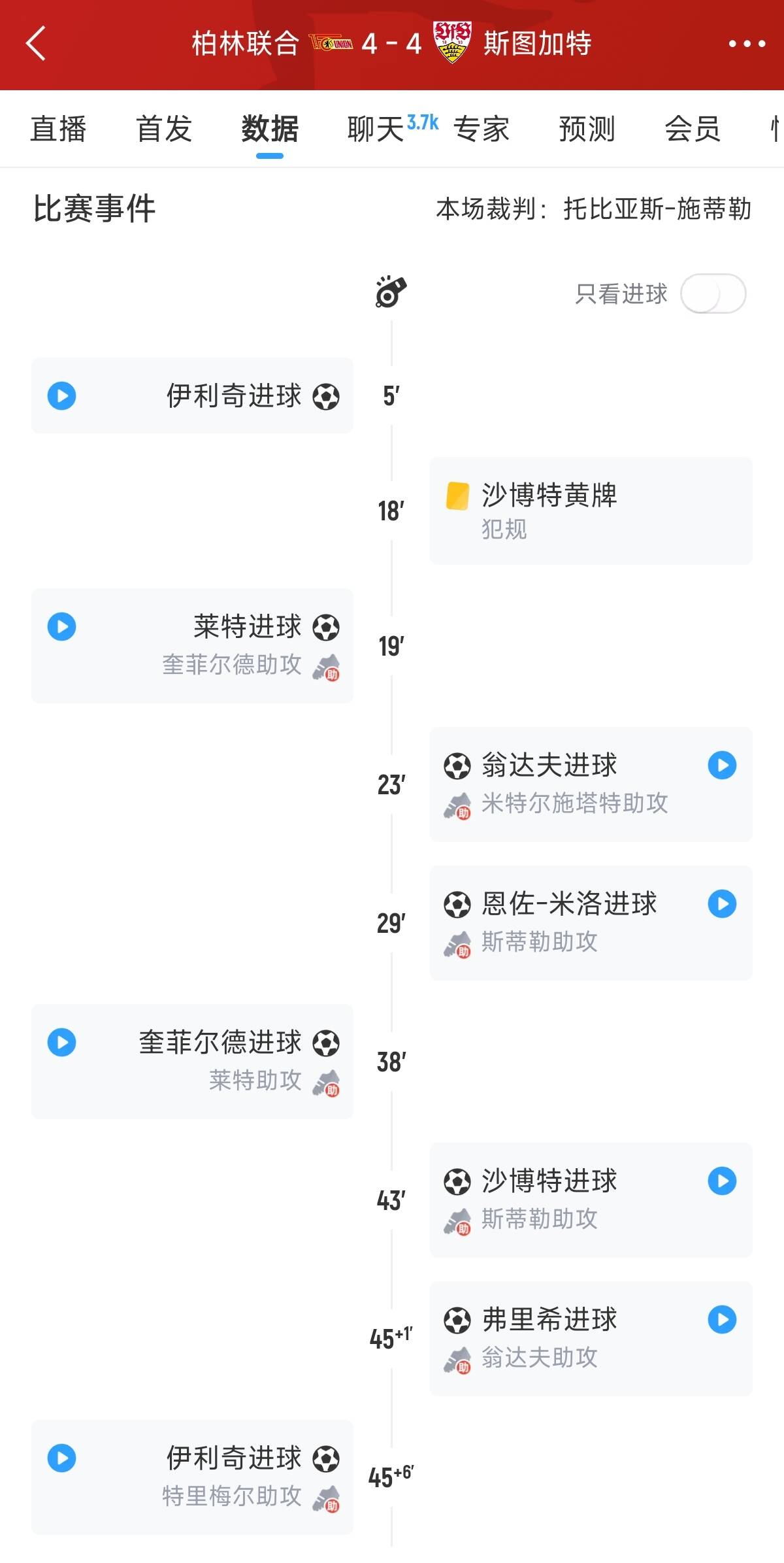Switch to the 会员 tab

[693, 129]
